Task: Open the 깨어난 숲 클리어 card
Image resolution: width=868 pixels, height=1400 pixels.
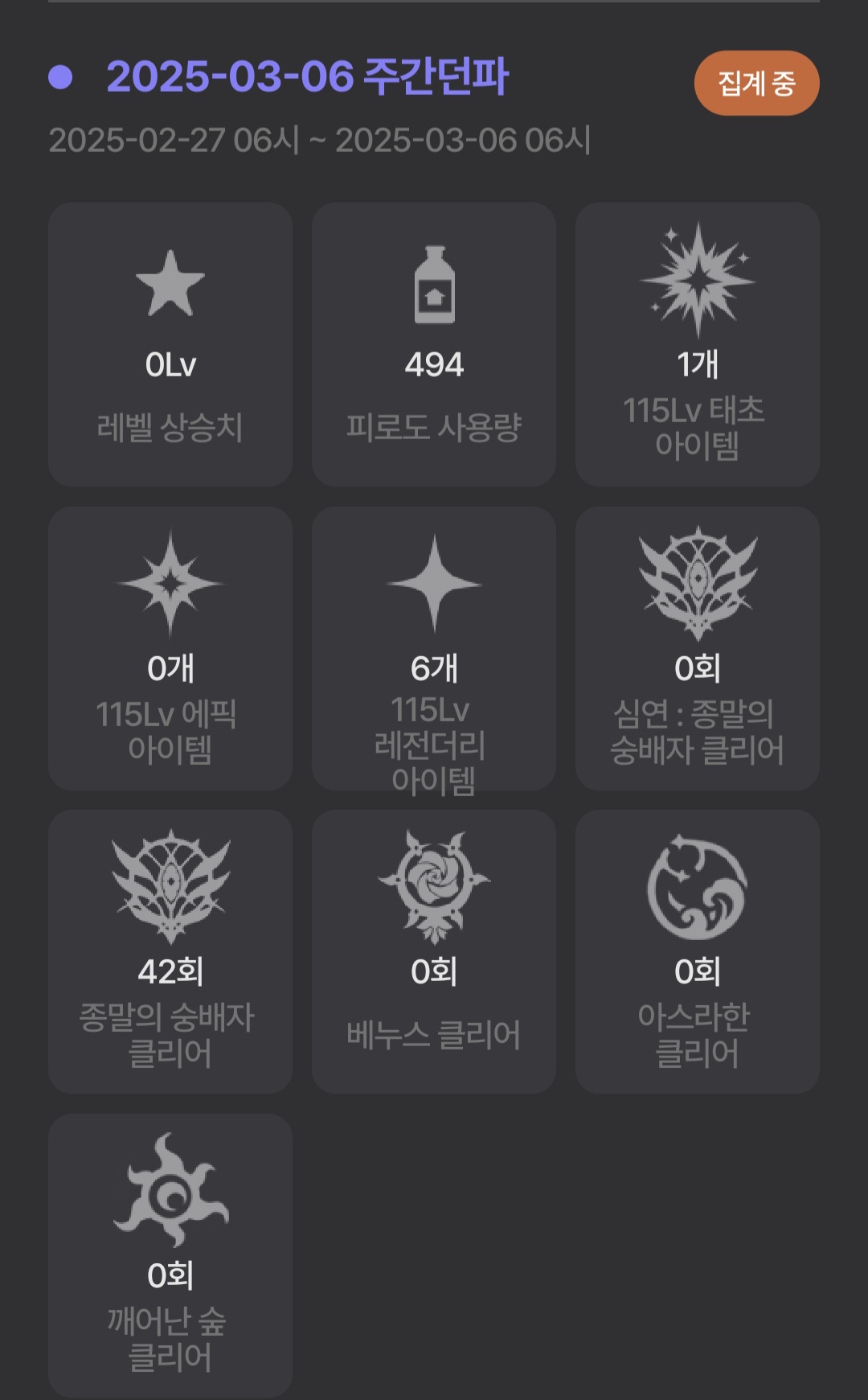Action: (x=170, y=1255)
